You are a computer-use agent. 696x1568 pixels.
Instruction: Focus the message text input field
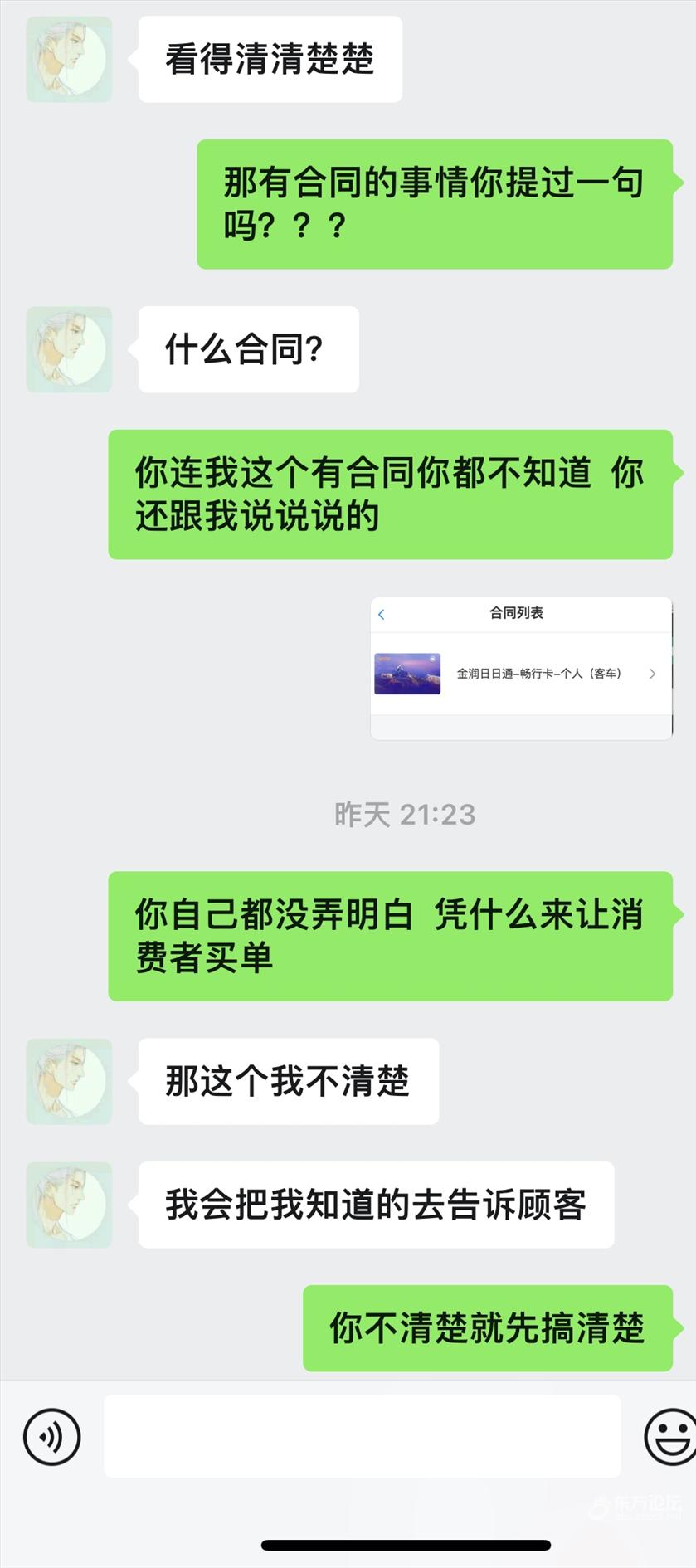pos(362,1436)
